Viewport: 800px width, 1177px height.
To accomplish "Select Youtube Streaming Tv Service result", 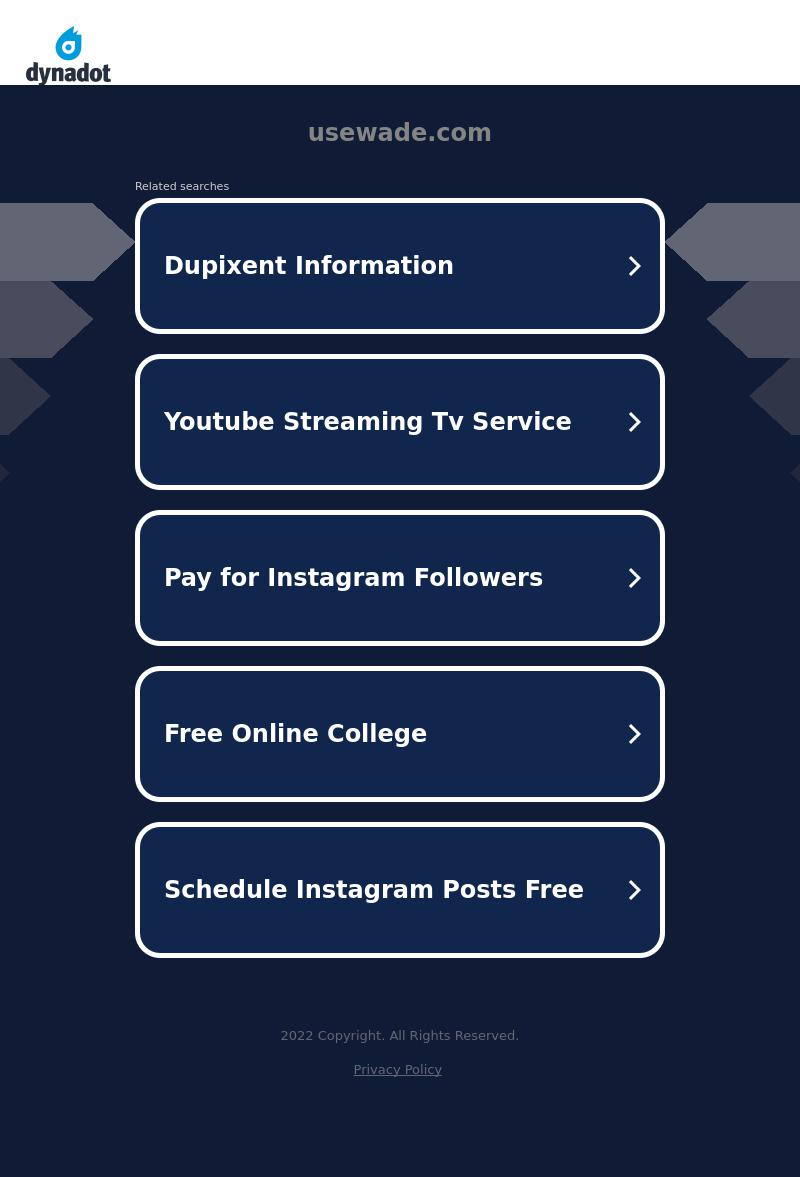I will coord(399,422).
